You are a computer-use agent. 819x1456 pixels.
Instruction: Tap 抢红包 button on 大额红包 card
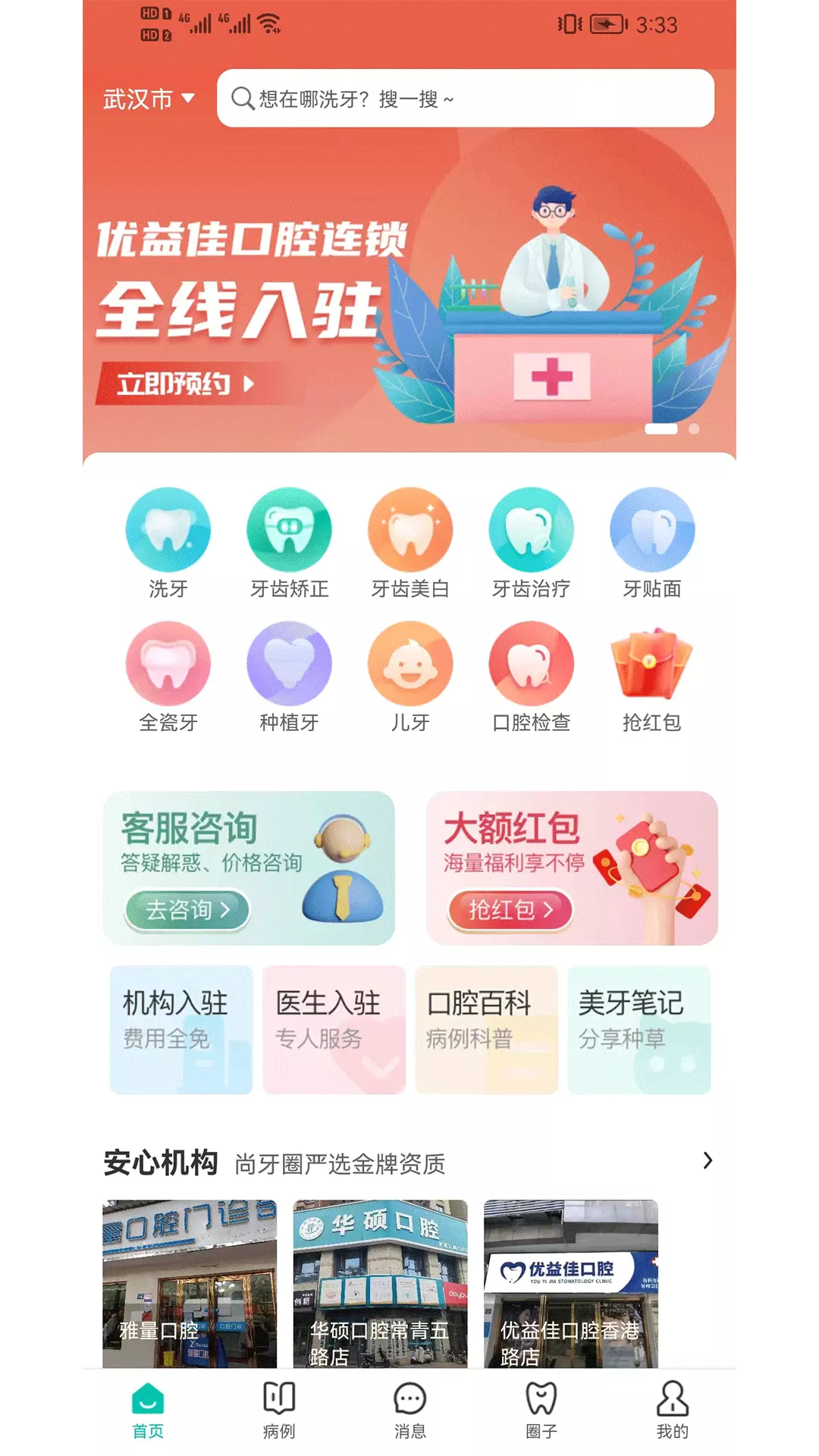[x=510, y=909]
